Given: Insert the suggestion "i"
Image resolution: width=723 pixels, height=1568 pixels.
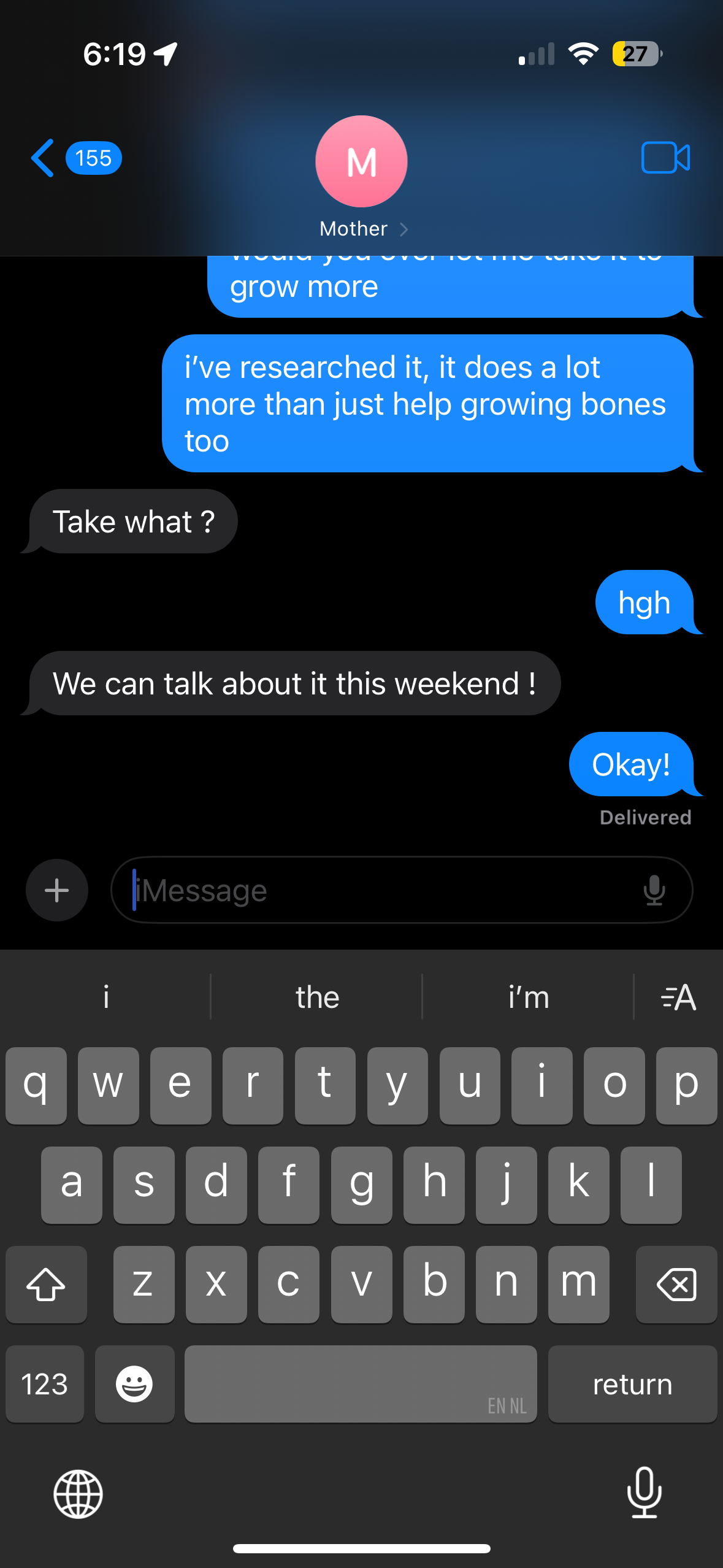Looking at the screenshot, I should coord(106,997).
